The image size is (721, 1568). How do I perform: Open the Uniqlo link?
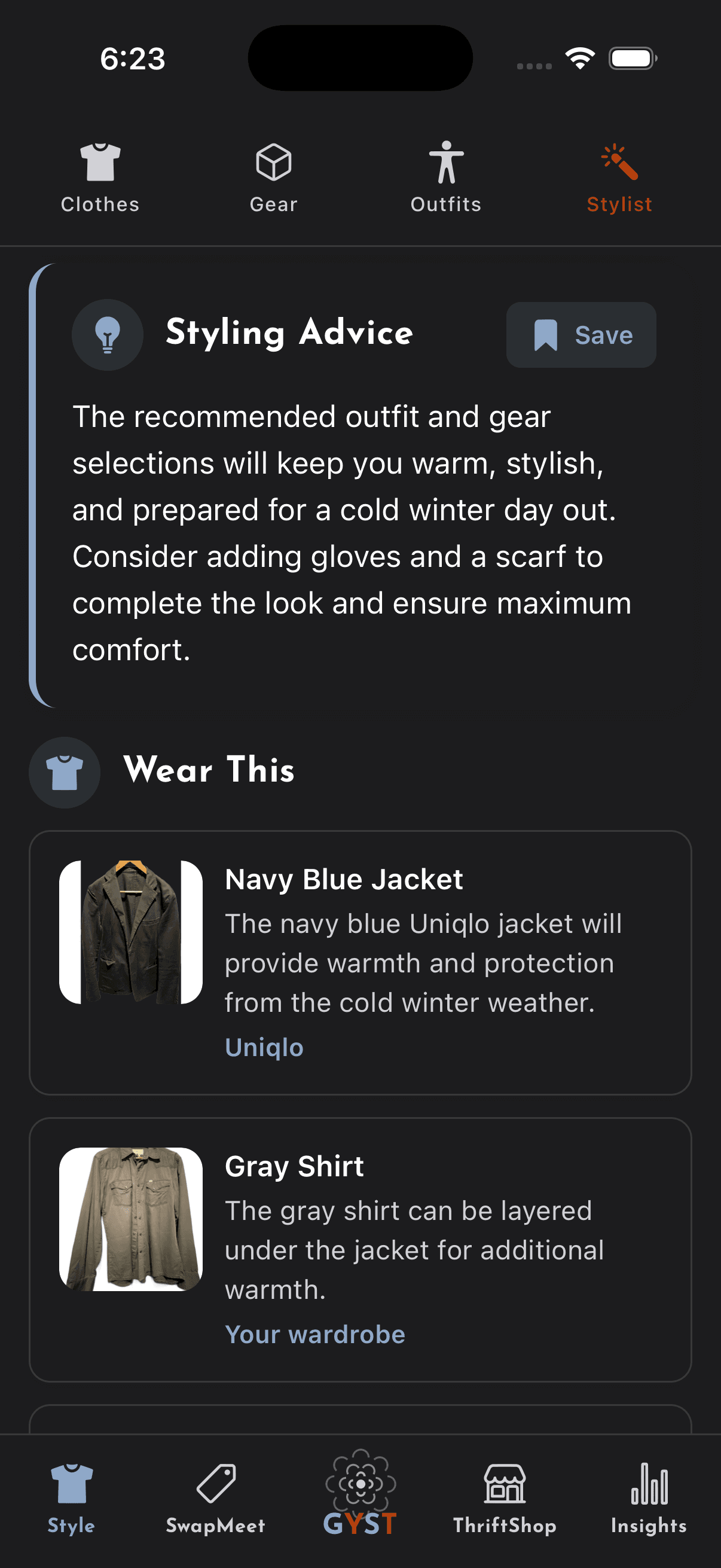coord(264,1047)
